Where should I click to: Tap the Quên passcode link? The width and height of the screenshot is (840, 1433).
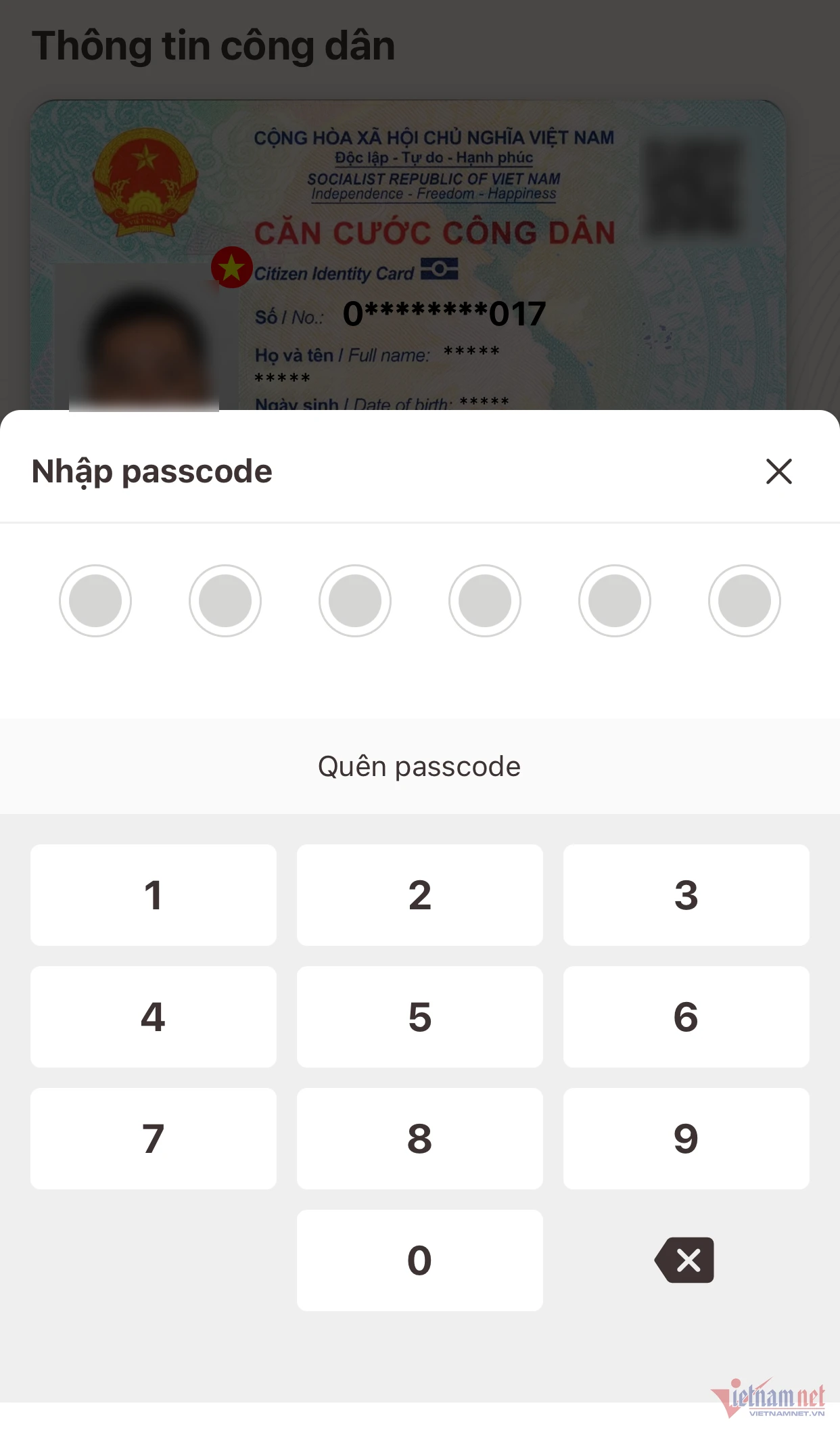419,767
